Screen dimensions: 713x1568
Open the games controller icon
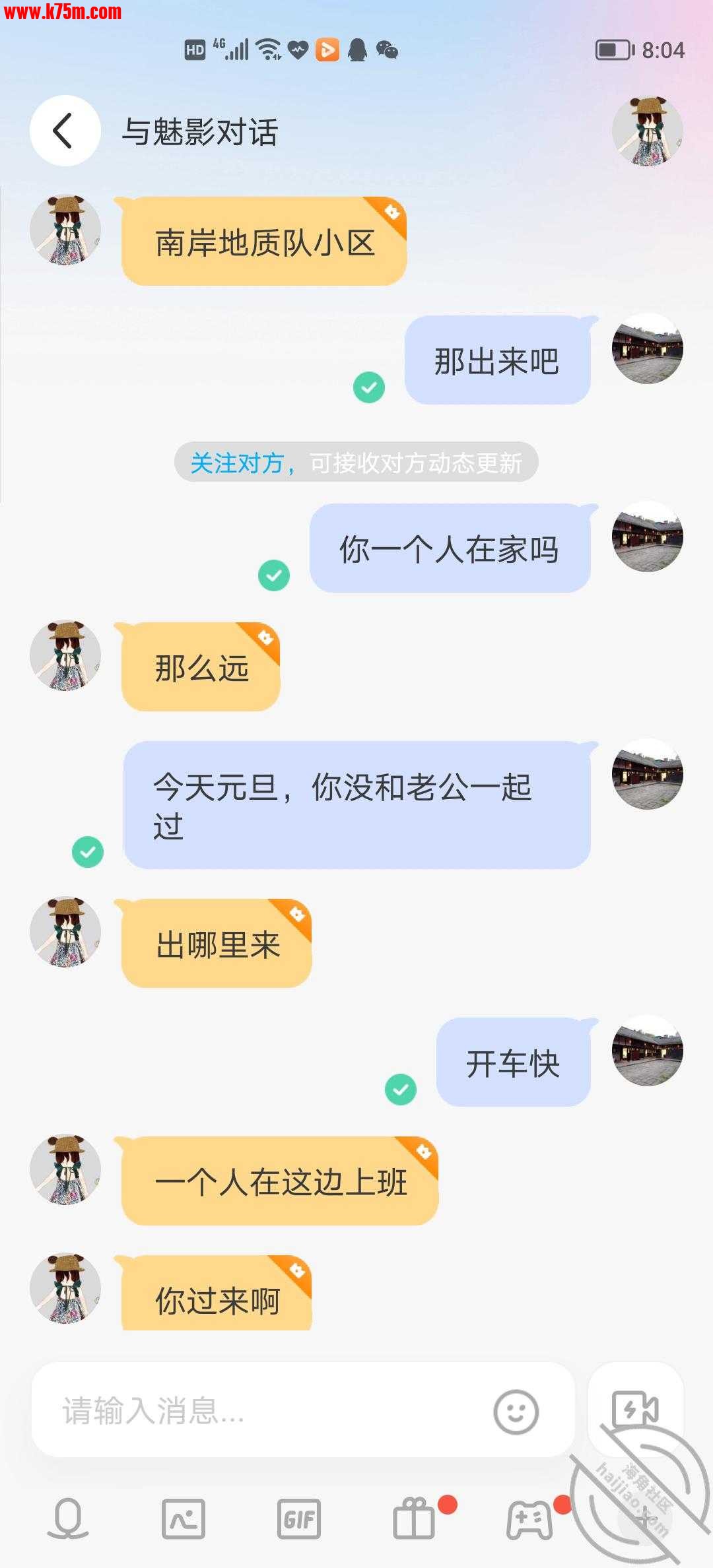point(529,1519)
